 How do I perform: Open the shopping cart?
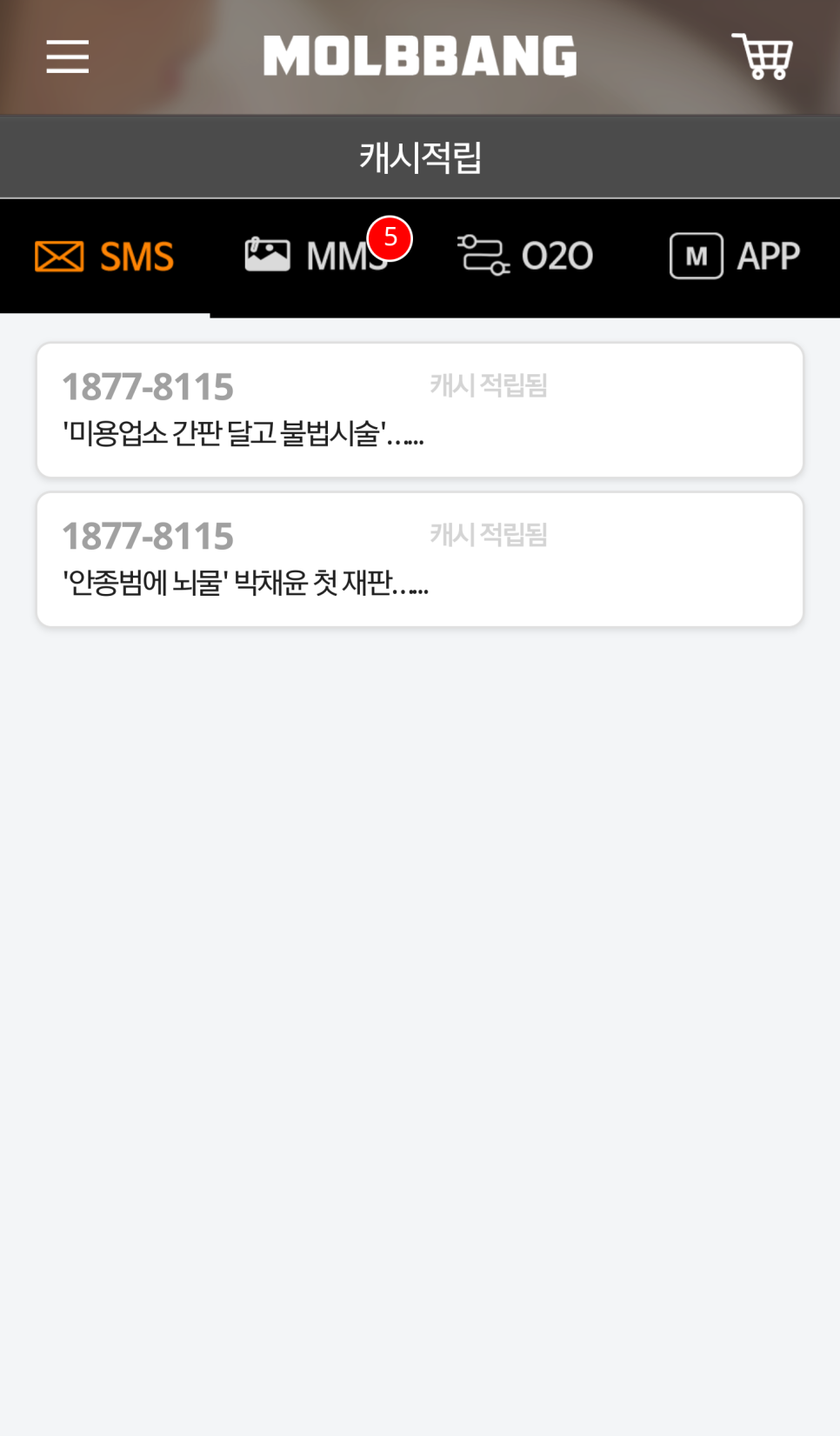click(x=762, y=57)
